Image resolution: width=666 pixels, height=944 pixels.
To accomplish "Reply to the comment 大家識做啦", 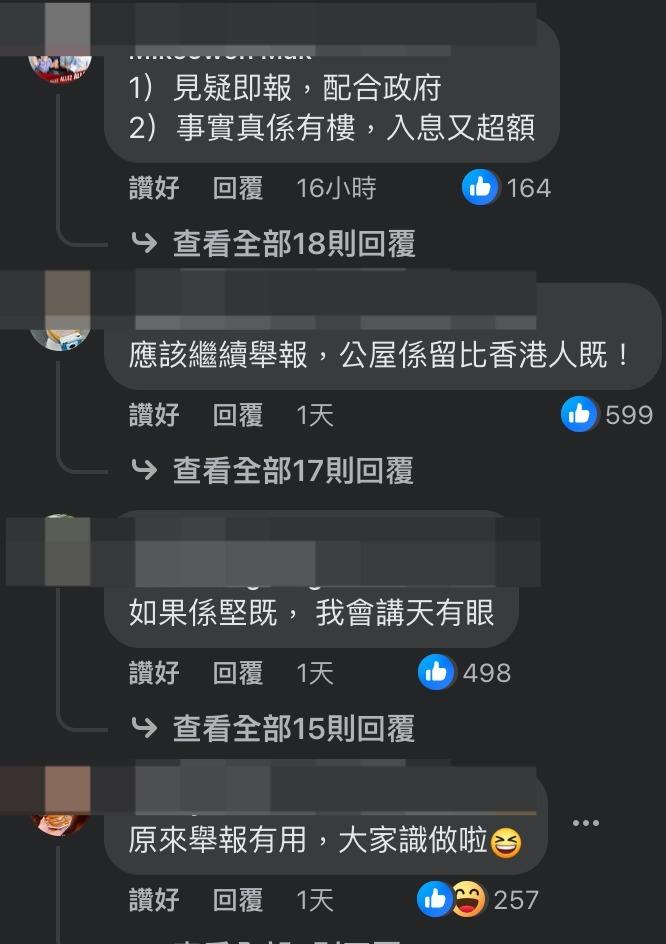I will coord(238,900).
